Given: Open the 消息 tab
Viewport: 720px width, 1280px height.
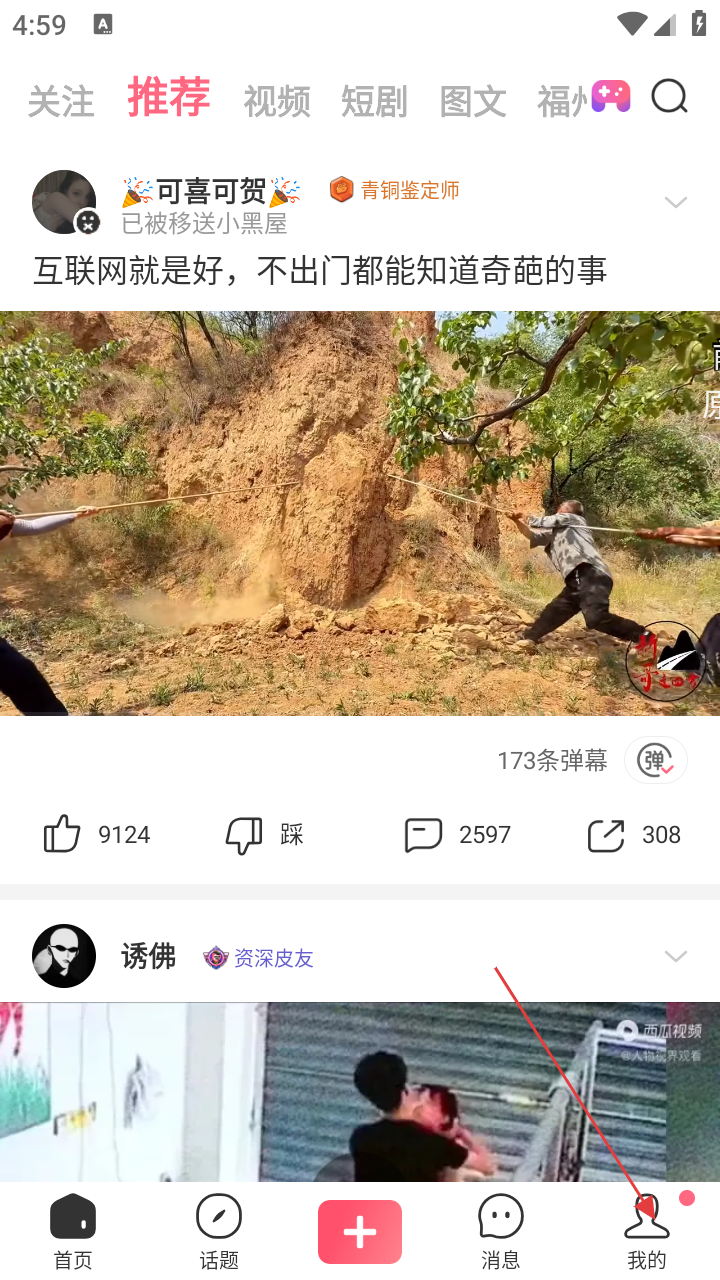Looking at the screenshot, I should click(501, 1230).
